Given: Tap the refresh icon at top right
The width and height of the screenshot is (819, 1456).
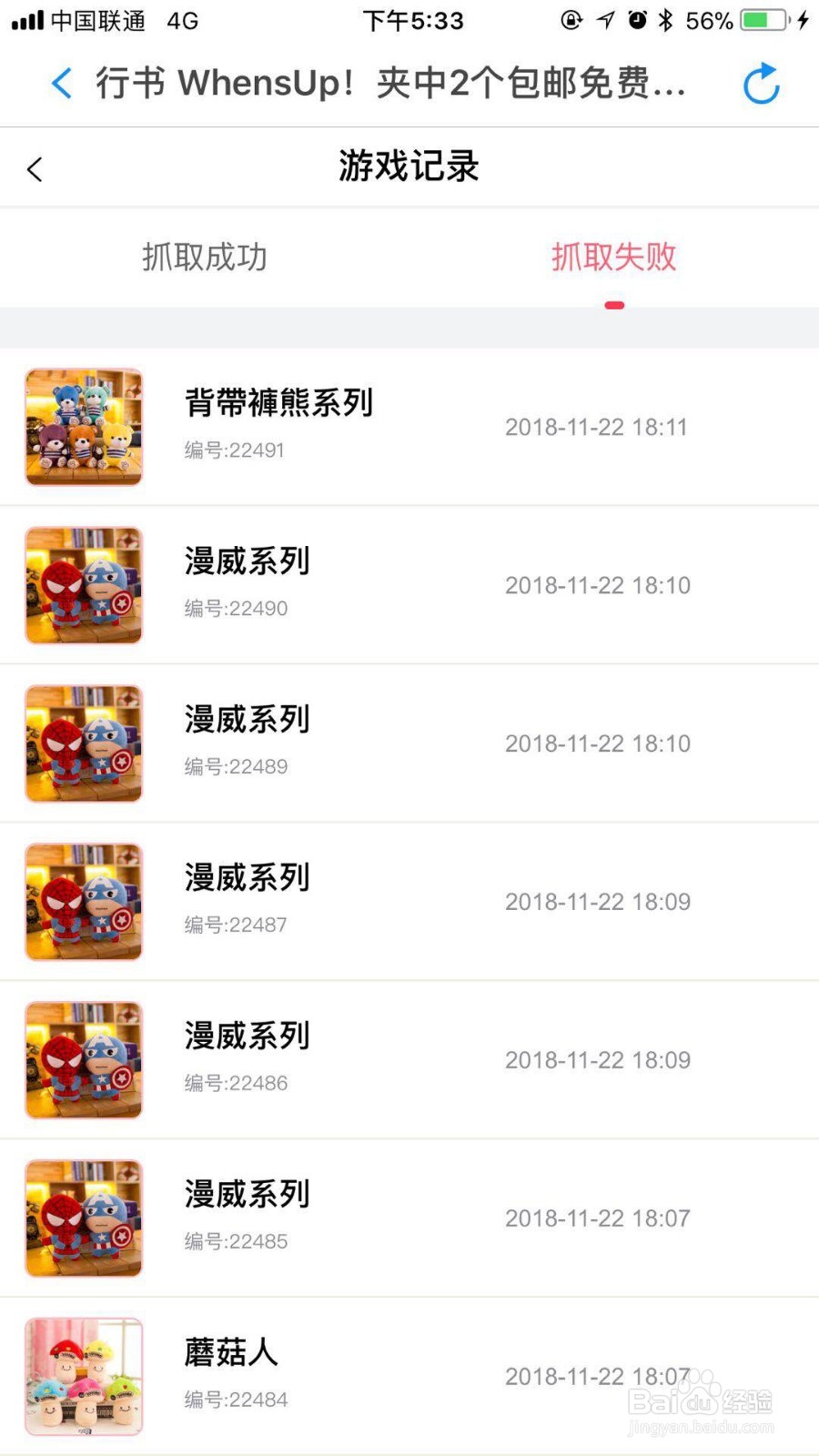Looking at the screenshot, I should pos(761,84).
